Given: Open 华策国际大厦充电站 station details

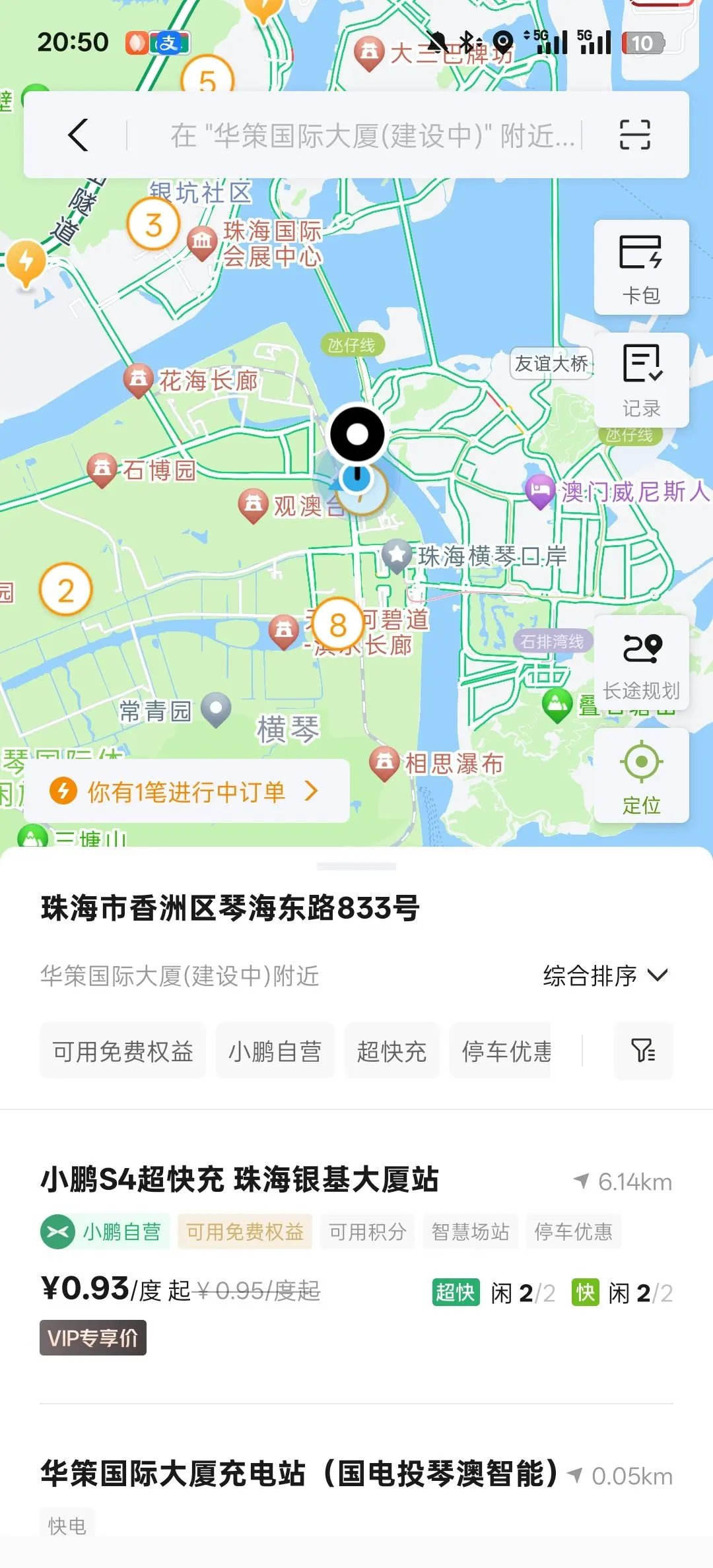Looking at the screenshot, I should [x=300, y=1474].
